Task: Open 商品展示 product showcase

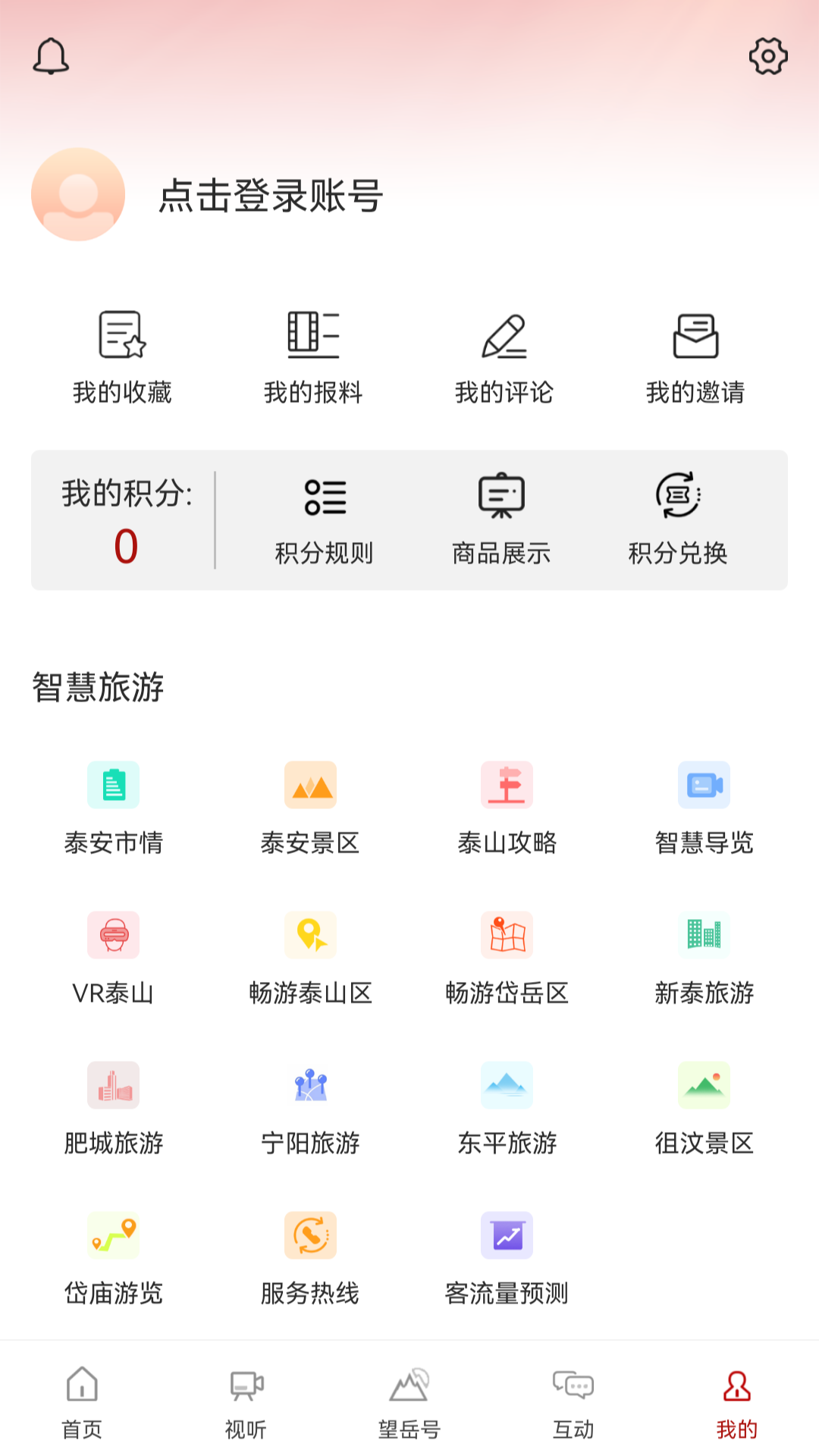Action: 501,520
